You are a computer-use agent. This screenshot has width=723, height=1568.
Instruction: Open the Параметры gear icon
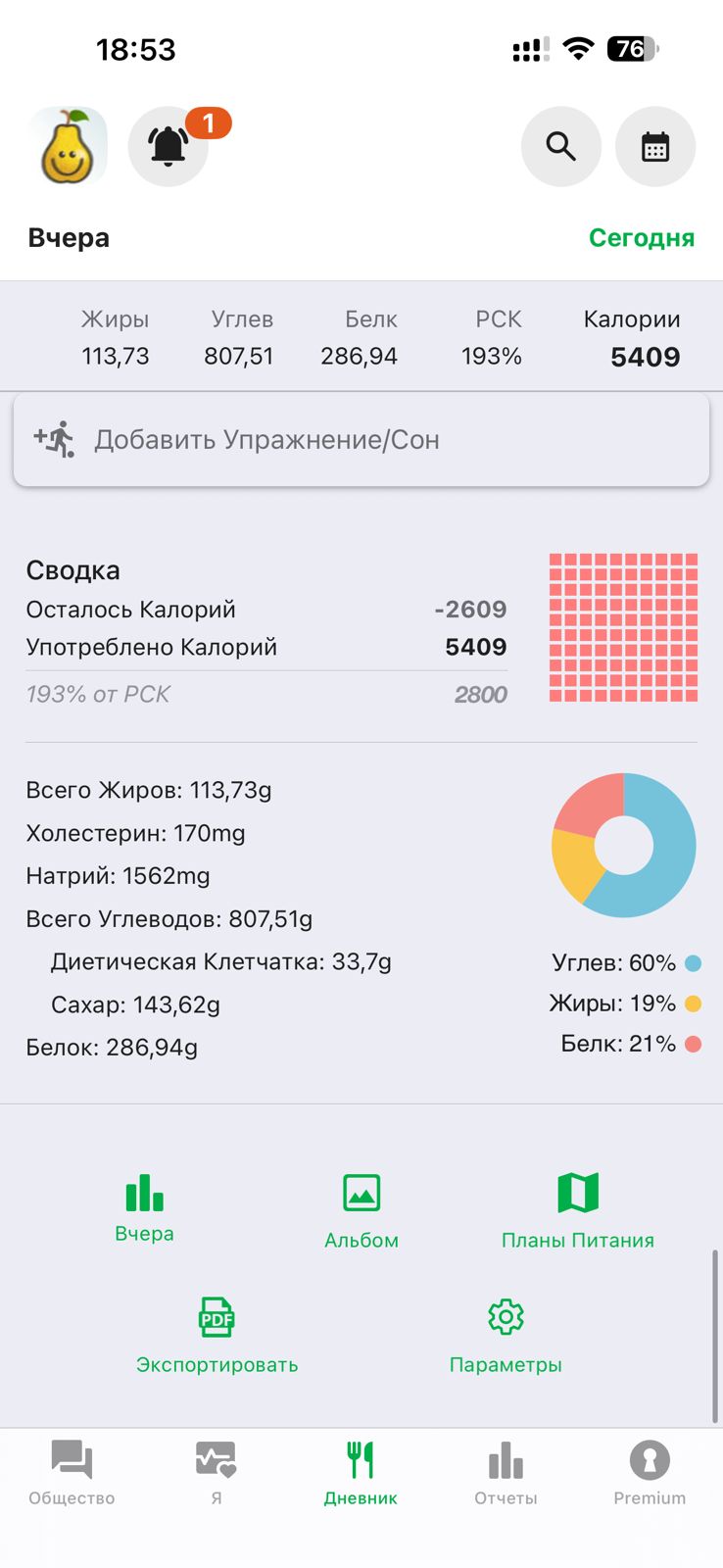pos(505,1317)
